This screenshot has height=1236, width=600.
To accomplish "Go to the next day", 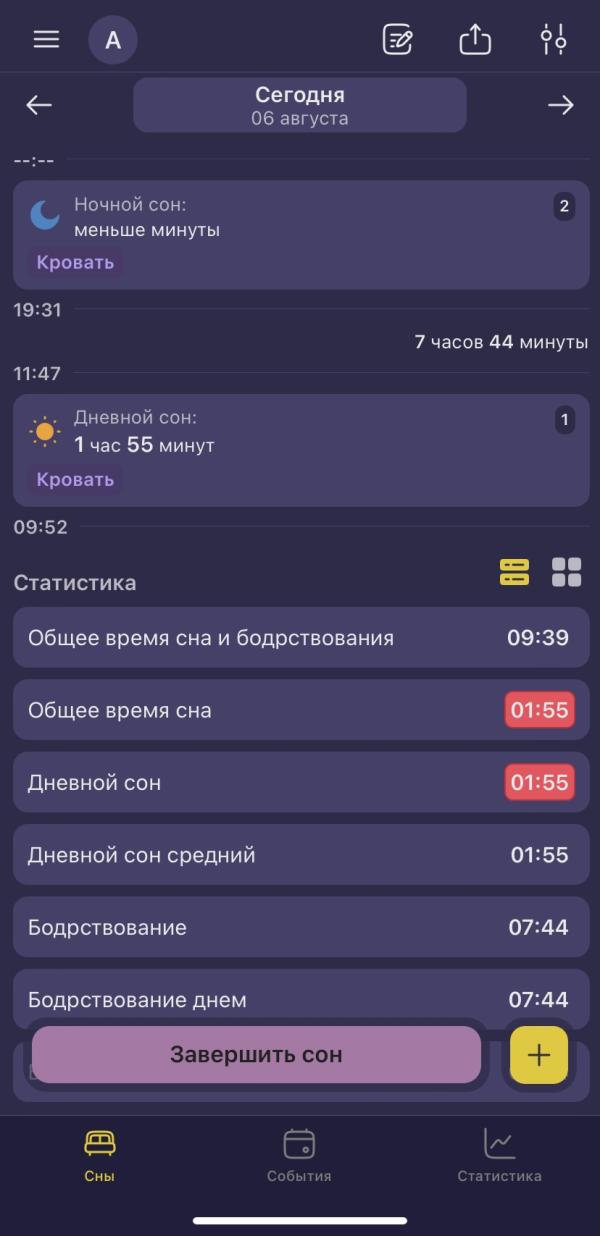I will click(561, 105).
